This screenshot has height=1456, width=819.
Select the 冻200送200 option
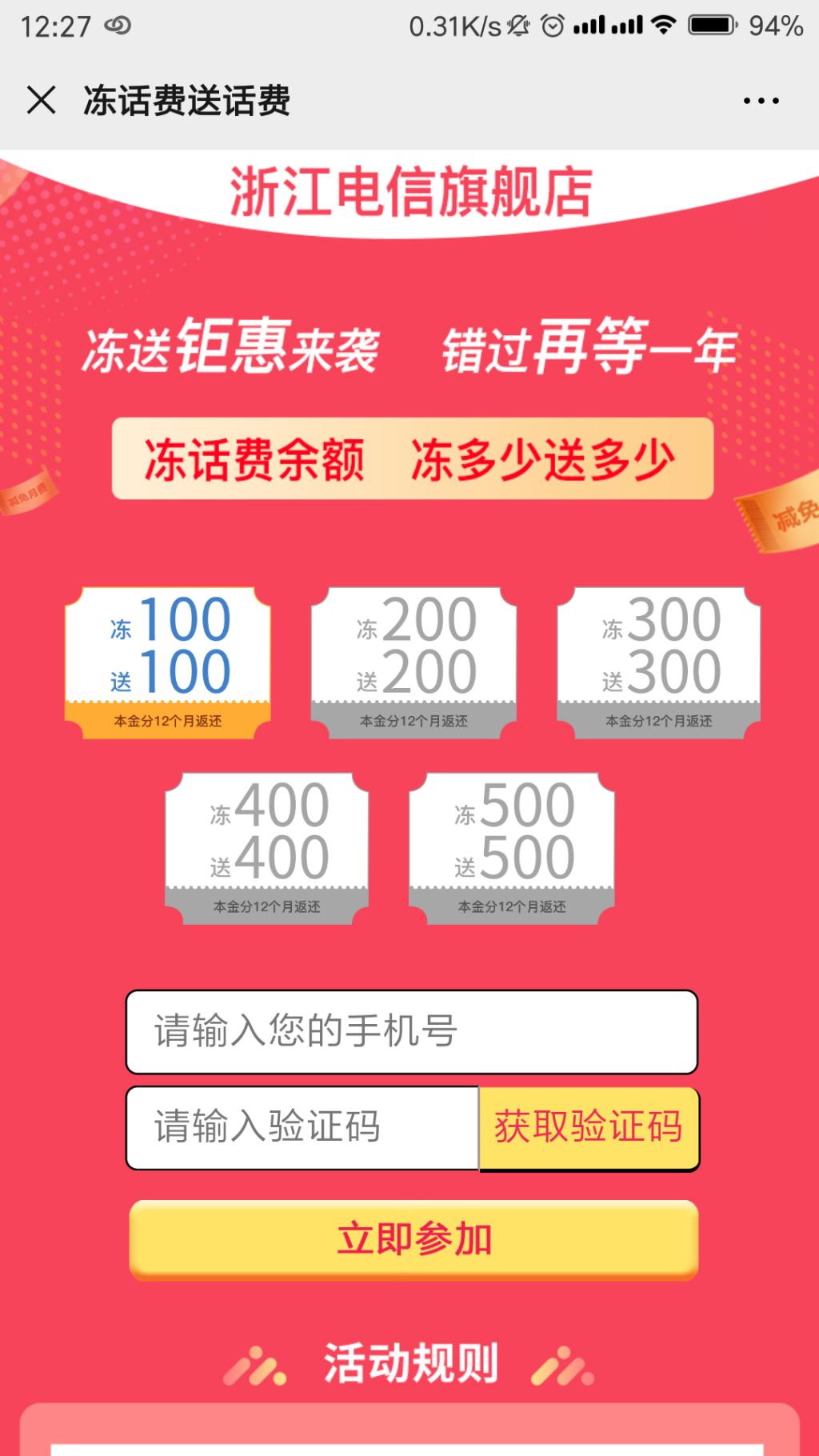(x=413, y=663)
